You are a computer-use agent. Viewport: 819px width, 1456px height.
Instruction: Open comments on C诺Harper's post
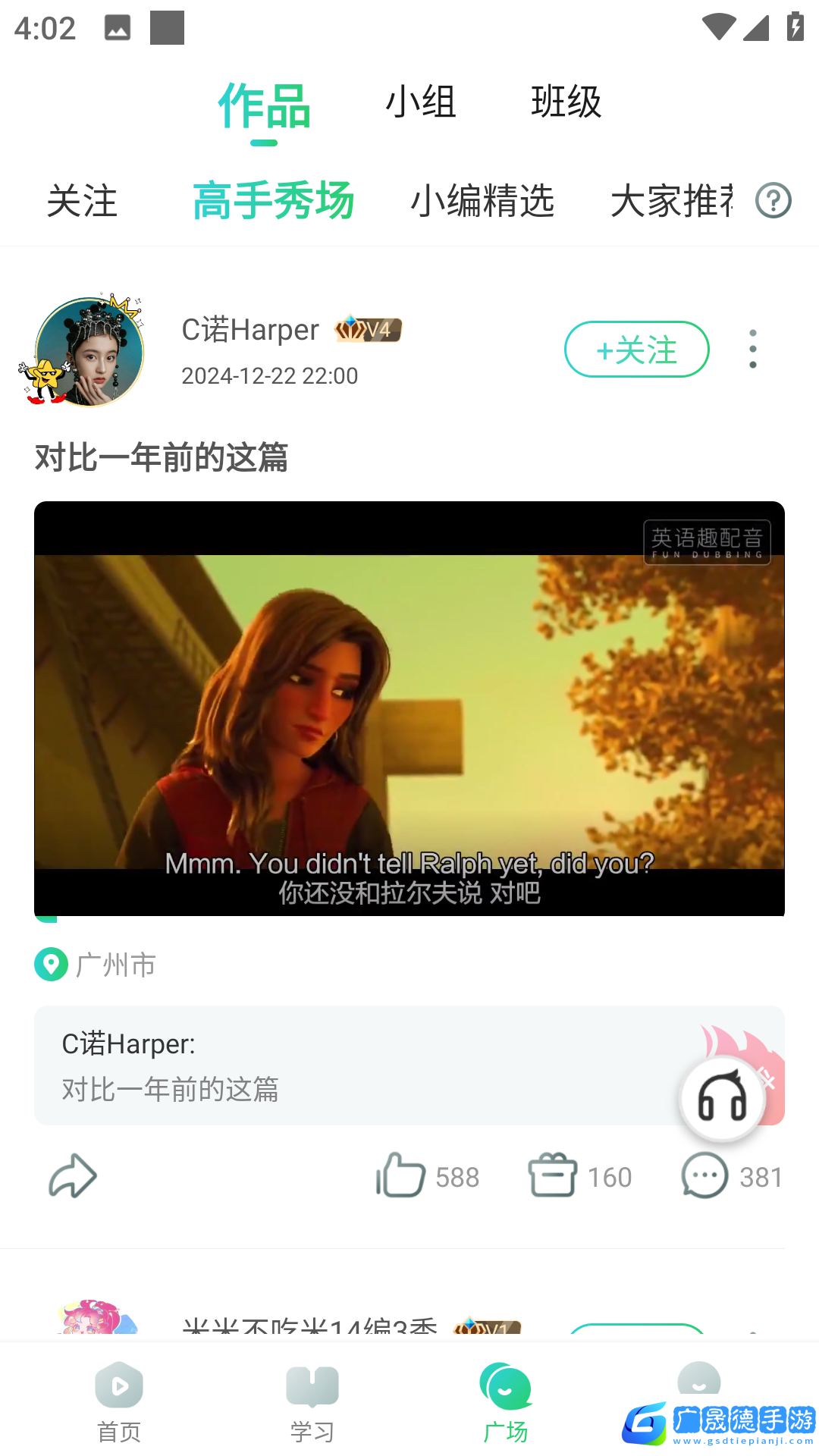tap(705, 1176)
